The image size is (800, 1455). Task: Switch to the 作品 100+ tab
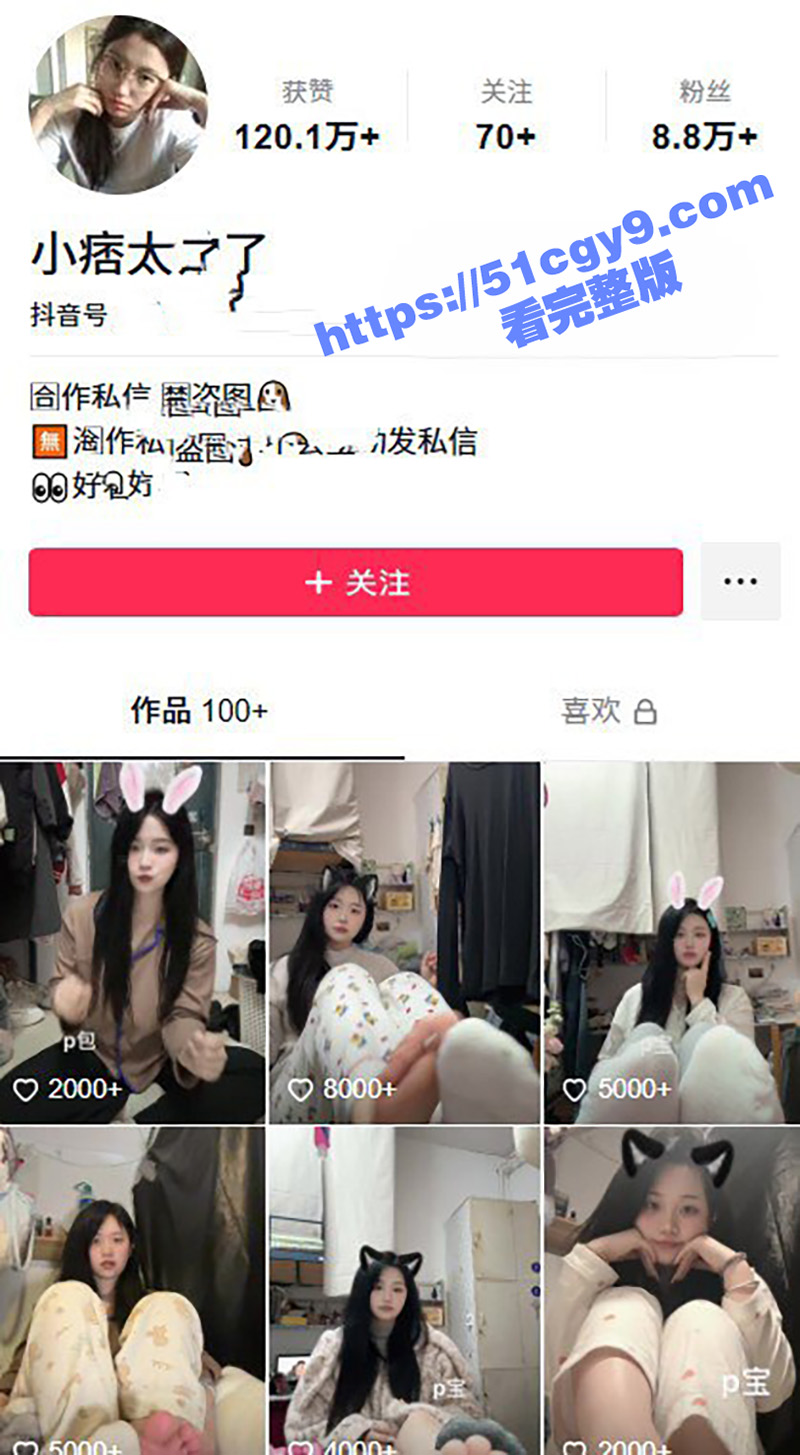[x=199, y=711]
